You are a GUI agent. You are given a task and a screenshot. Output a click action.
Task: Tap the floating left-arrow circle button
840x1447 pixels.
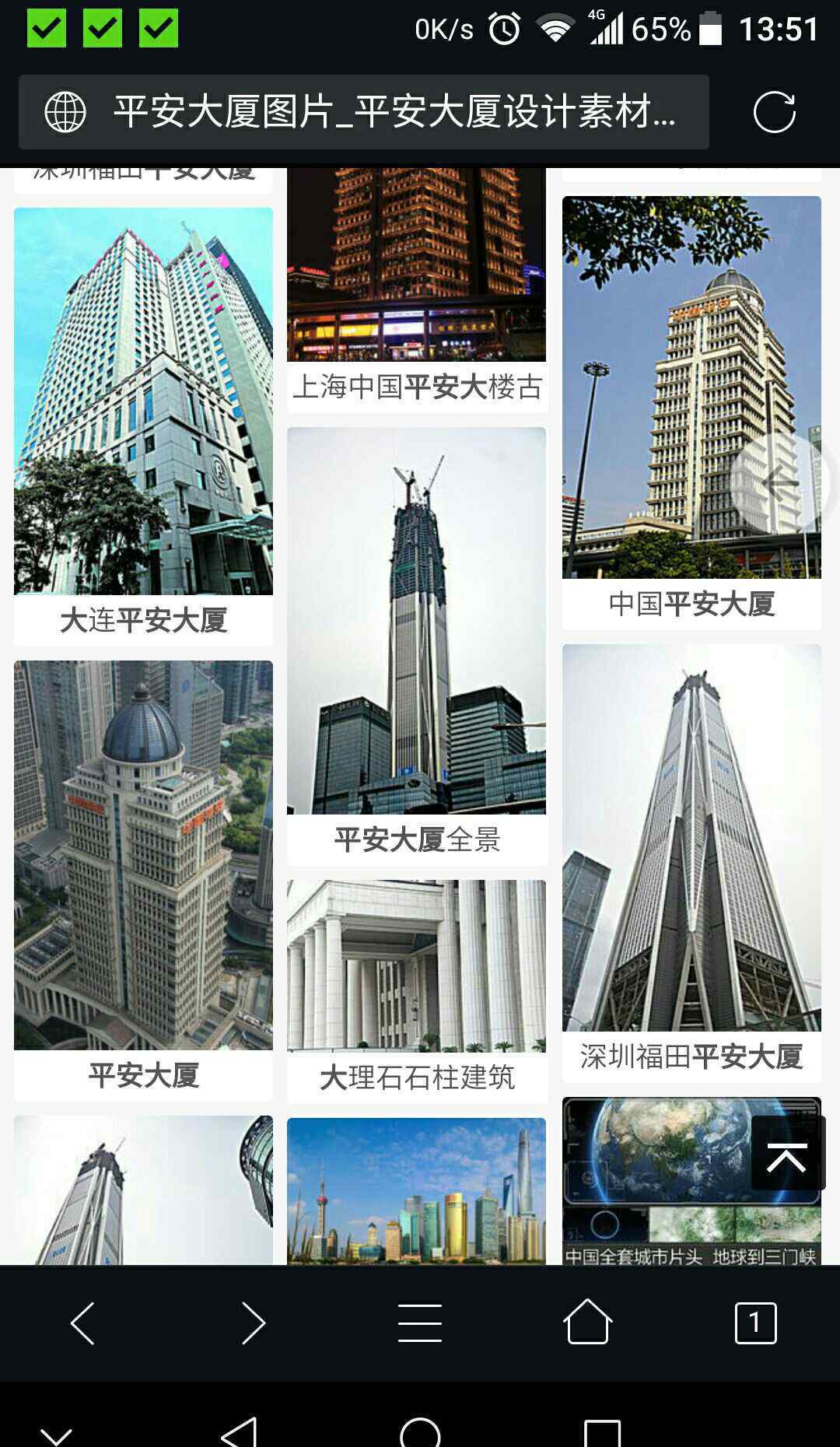click(x=779, y=483)
